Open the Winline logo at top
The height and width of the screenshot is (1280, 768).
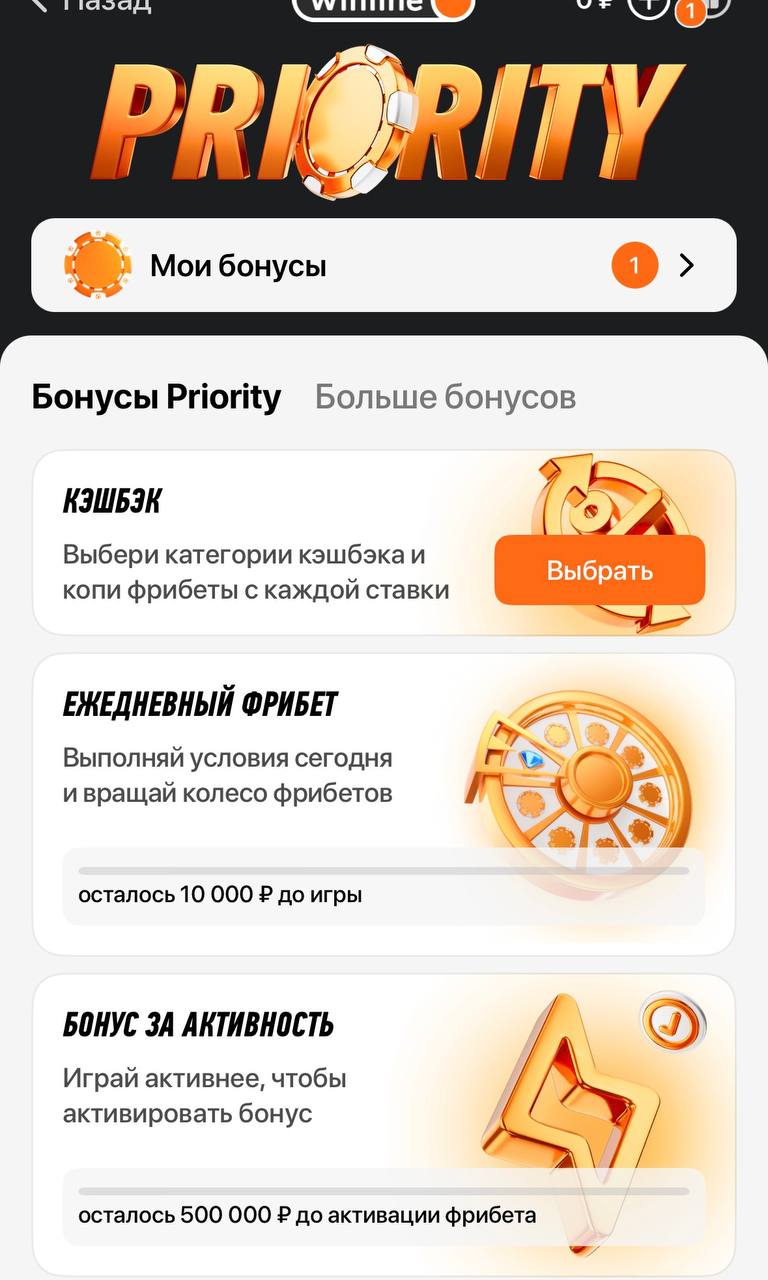click(384, 6)
